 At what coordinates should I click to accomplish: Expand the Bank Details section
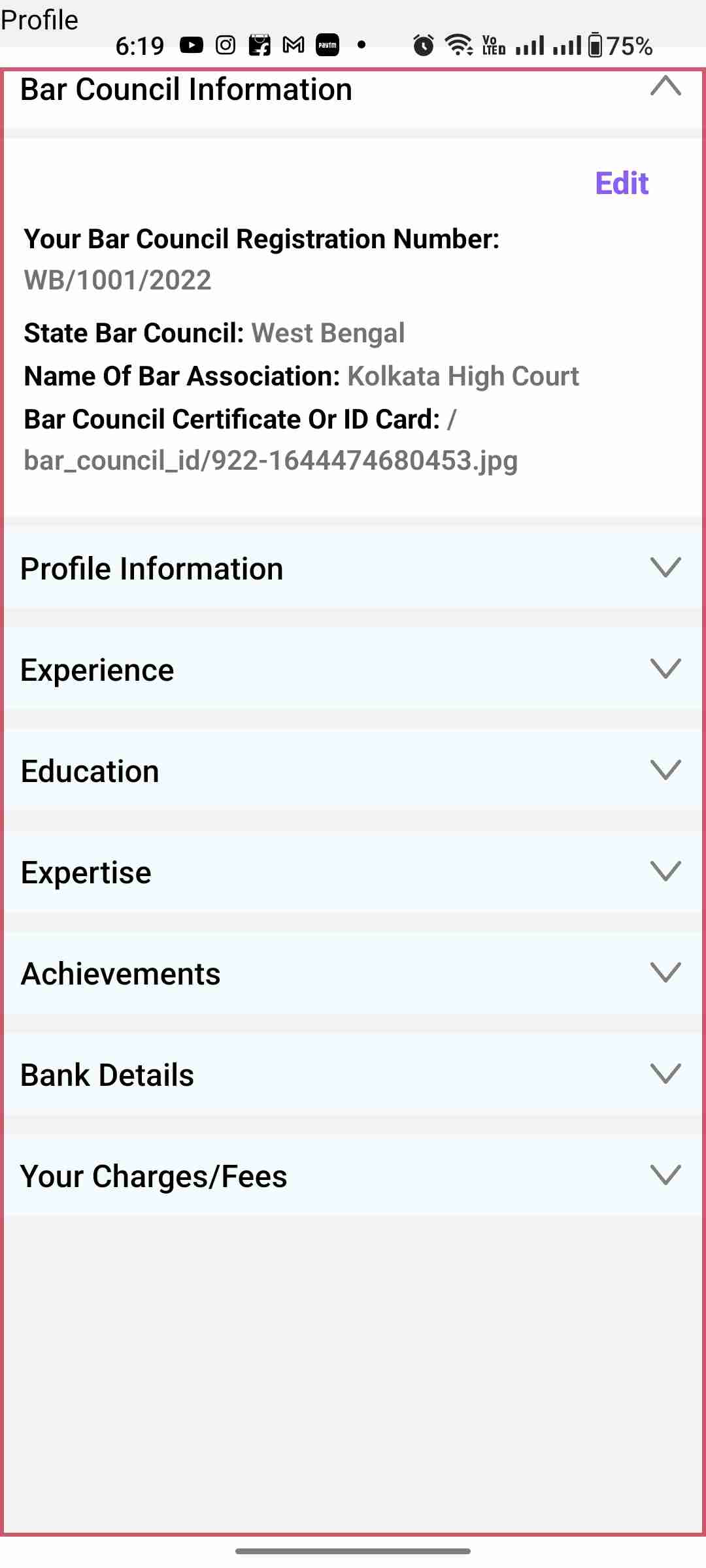point(665,1074)
